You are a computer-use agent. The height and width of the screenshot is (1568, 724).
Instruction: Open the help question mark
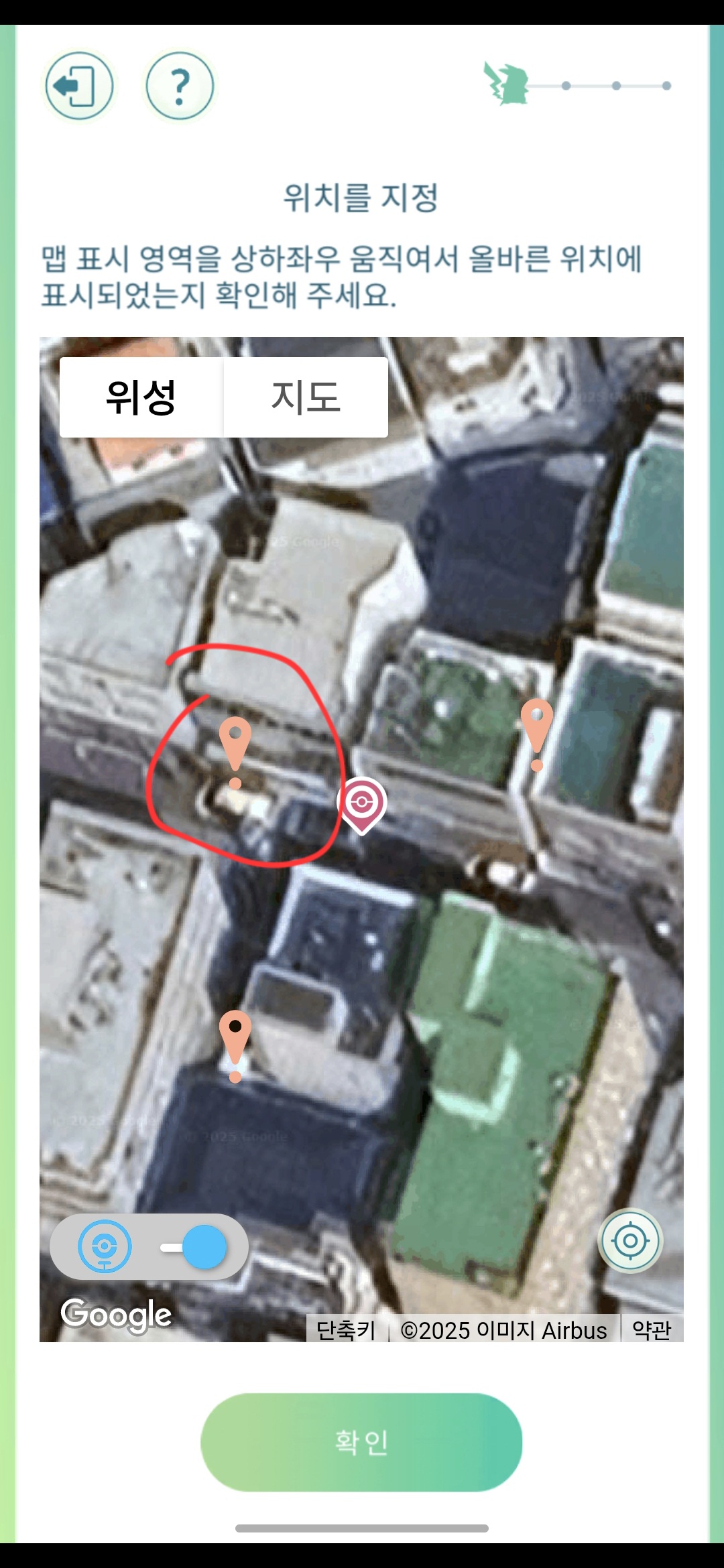(x=180, y=86)
